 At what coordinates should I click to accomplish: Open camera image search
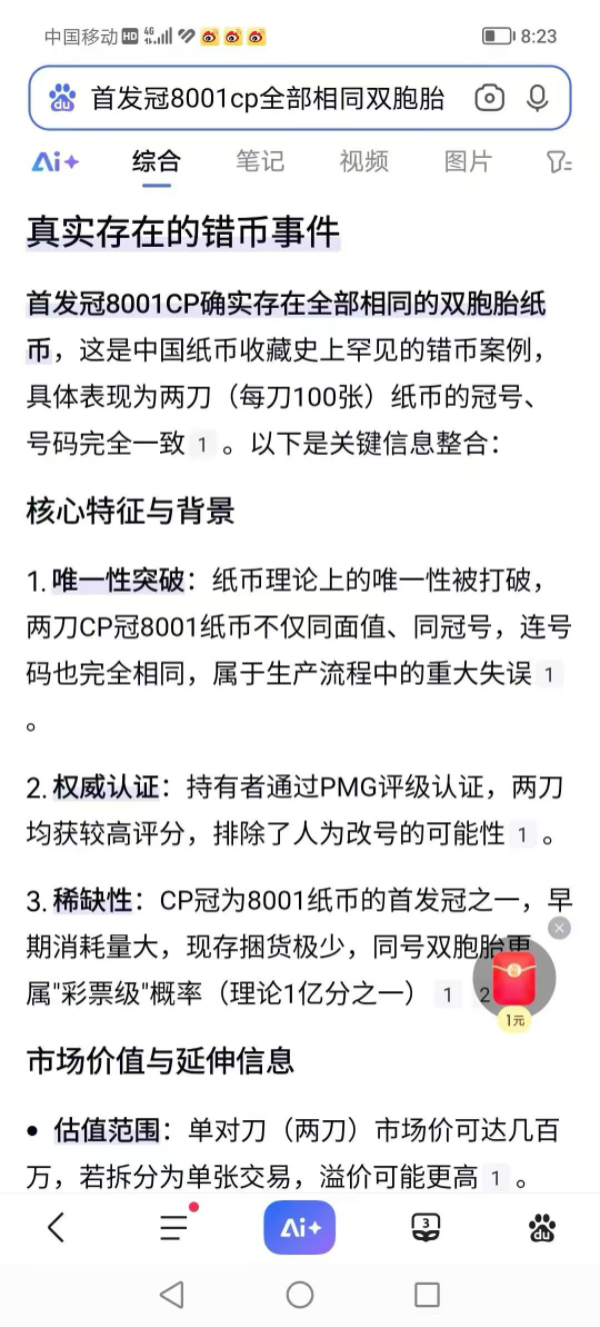point(489,98)
